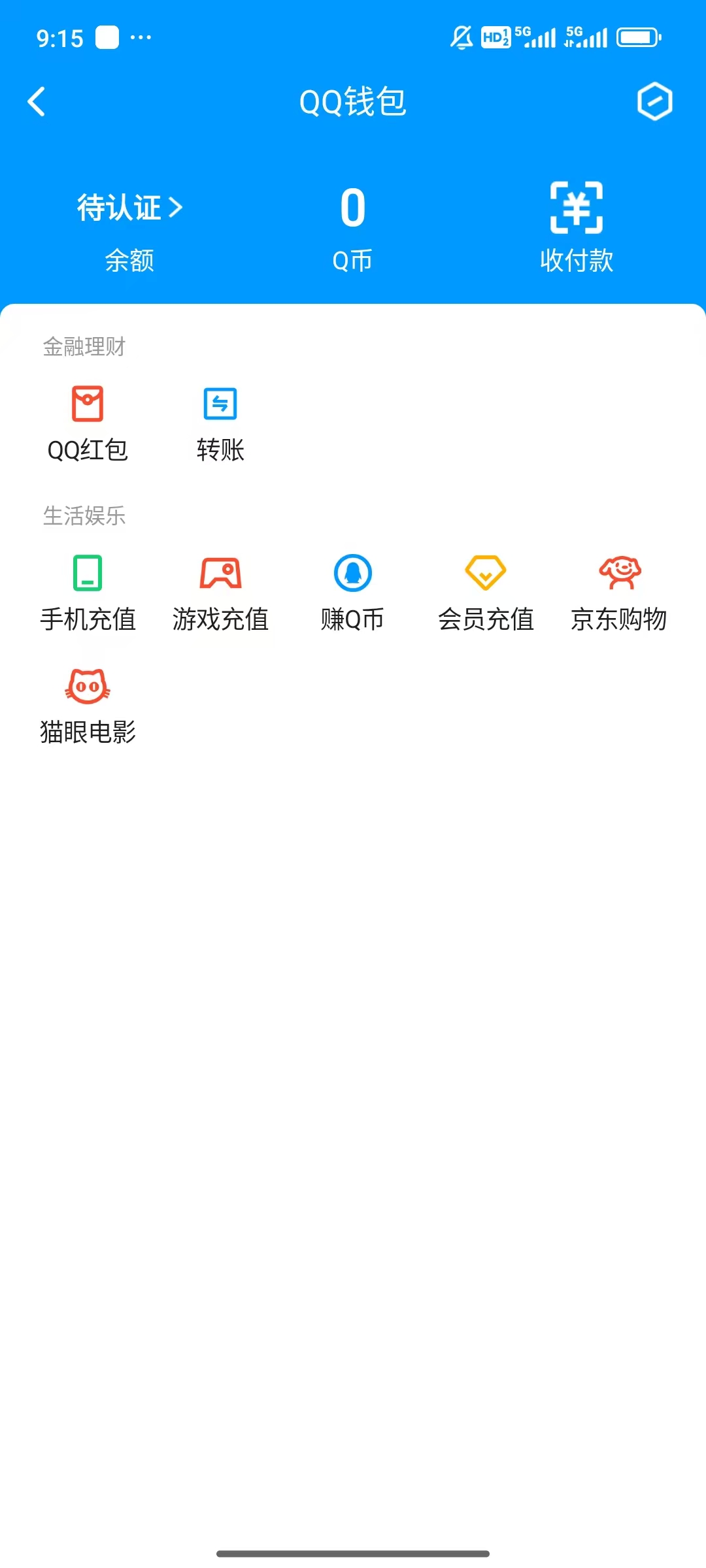This screenshot has height=1568, width=706.
Task: Launch 猫眼电影 Maoyan Movies
Action: tap(87, 702)
